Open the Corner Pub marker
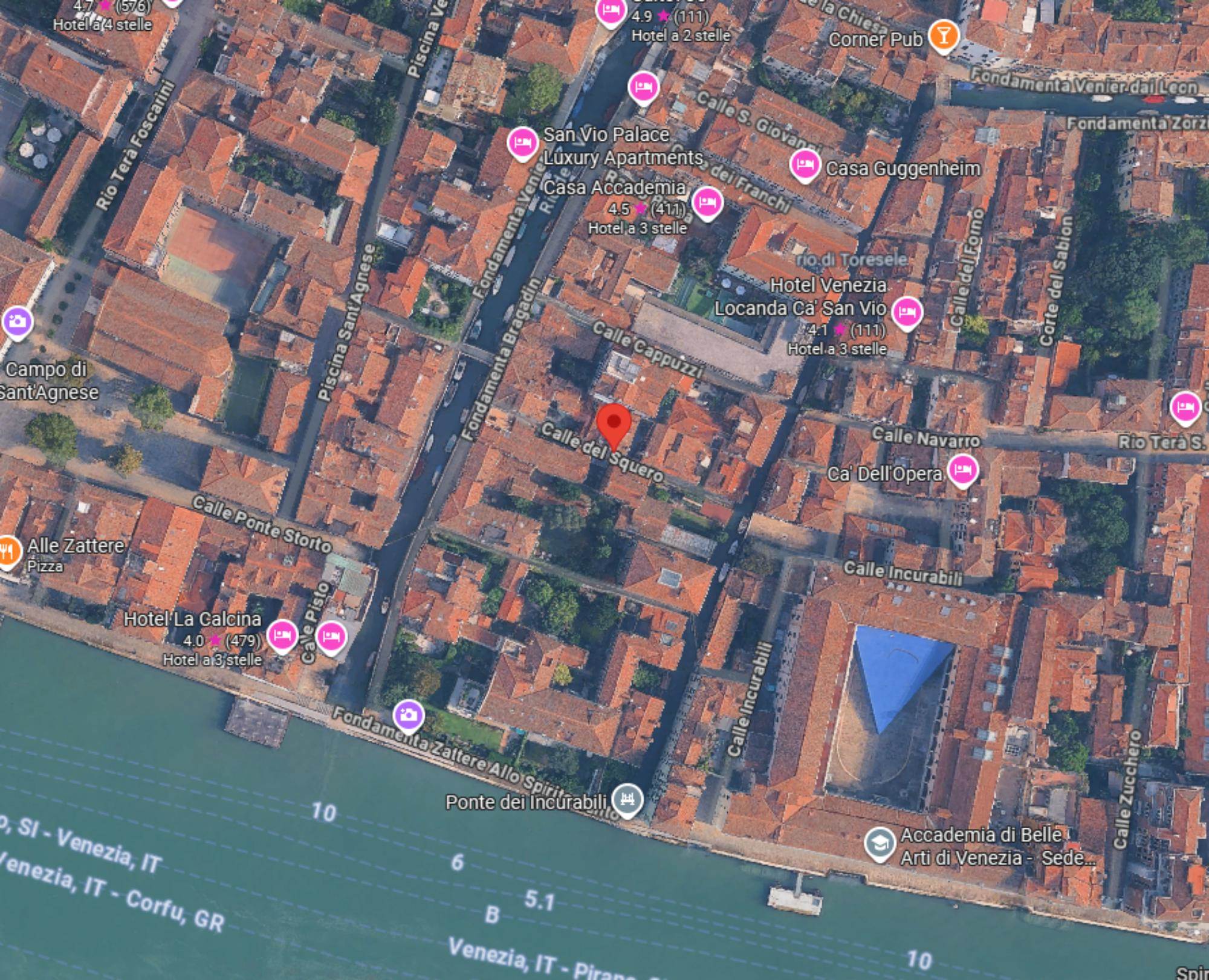 coord(943,34)
